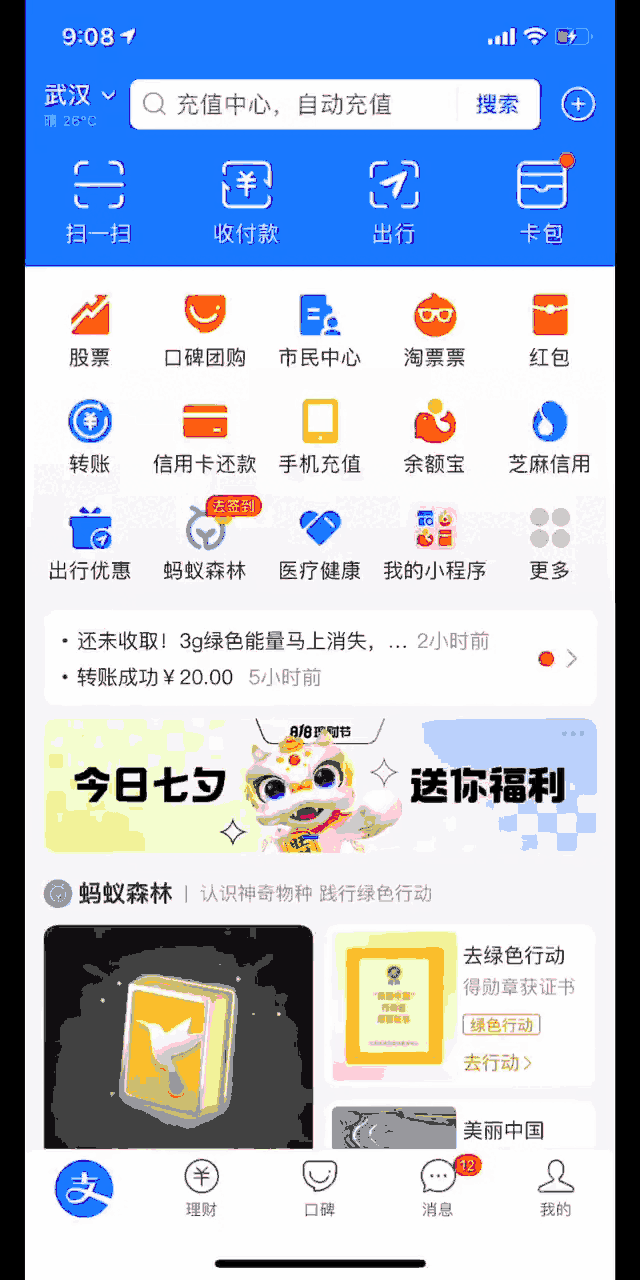Open 余额宝 service
Image resolution: width=640 pixels, height=1280 pixels.
[x=434, y=436]
